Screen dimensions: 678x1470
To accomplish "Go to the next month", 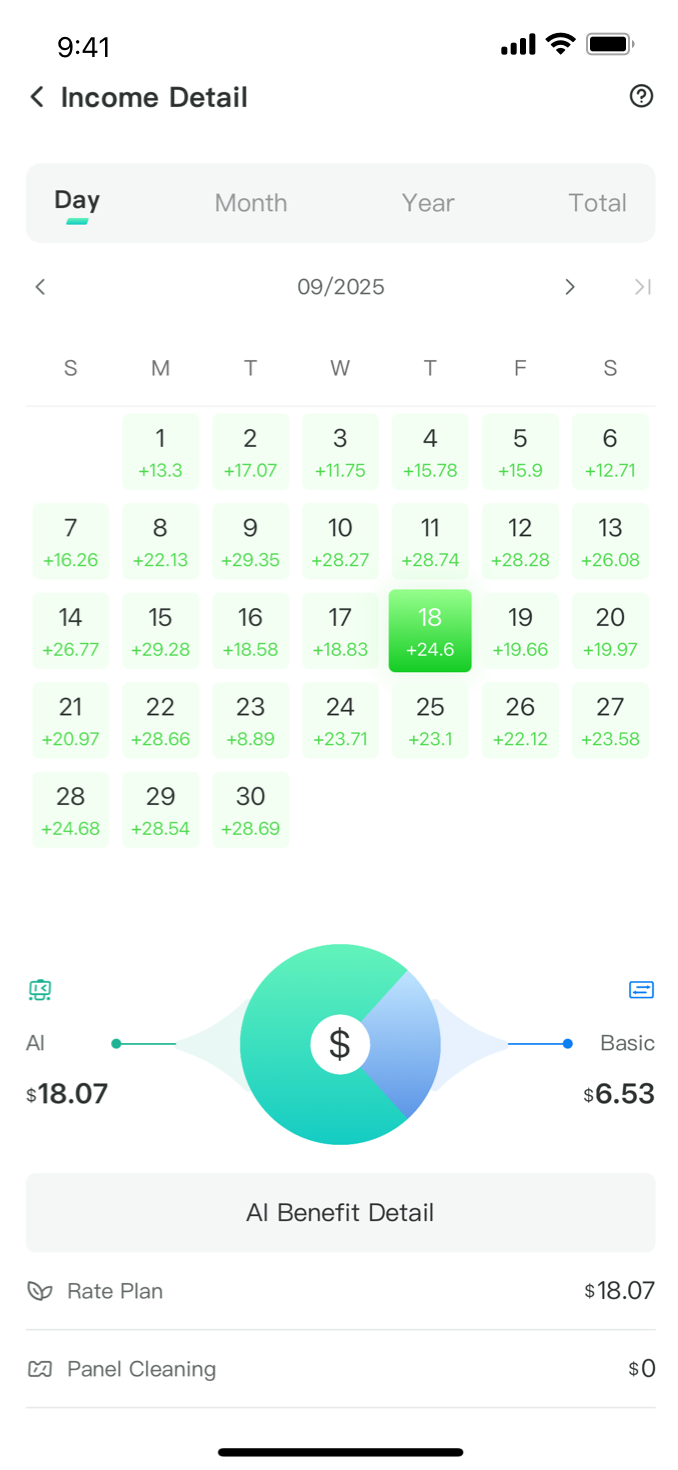I will (570, 287).
